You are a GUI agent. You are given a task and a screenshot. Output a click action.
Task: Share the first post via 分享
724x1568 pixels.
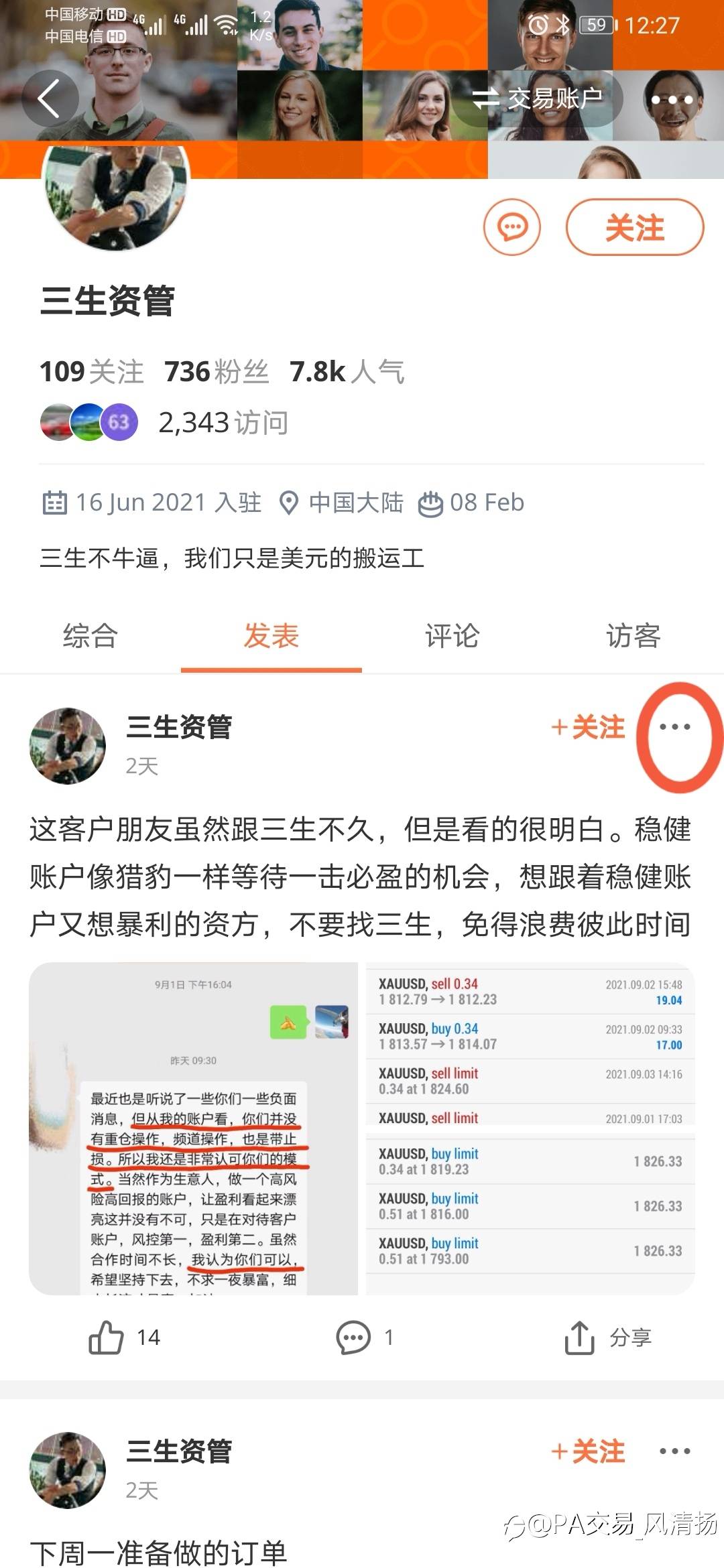[x=607, y=1337]
